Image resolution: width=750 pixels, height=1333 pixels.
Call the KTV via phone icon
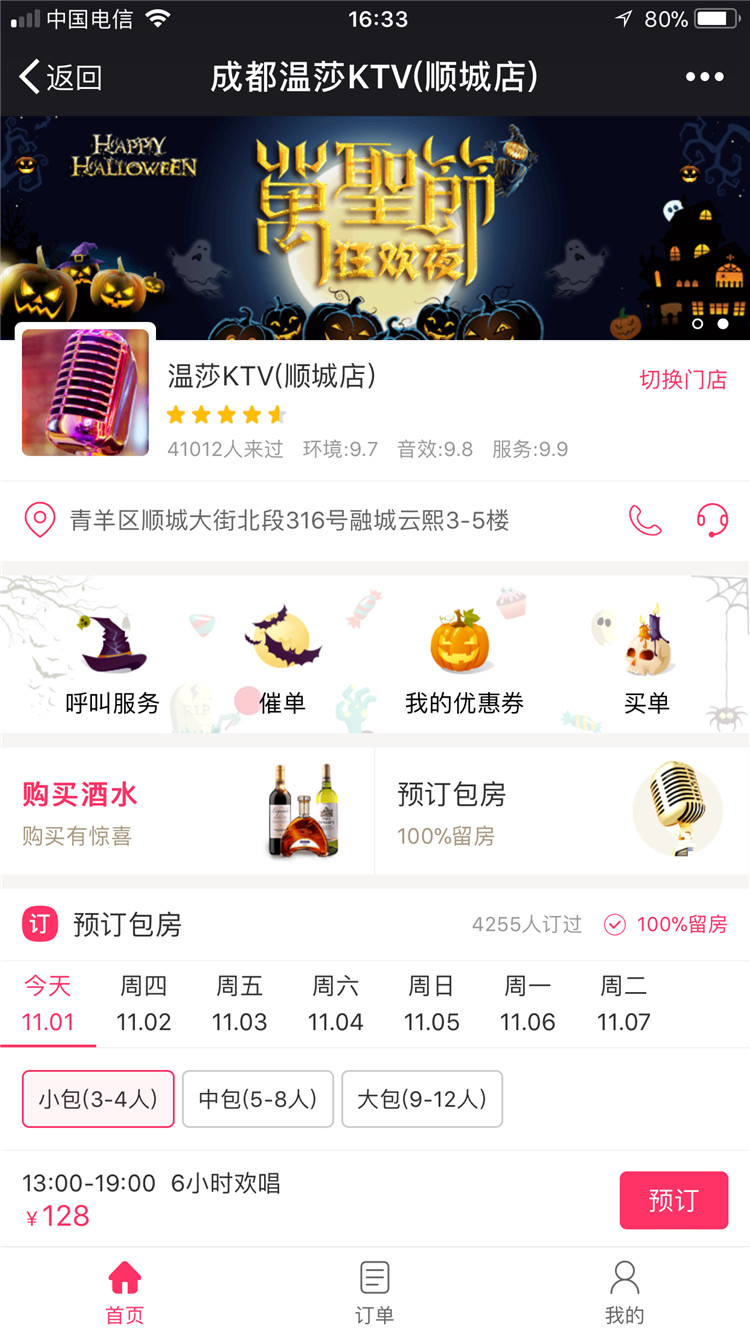click(645, 520)
